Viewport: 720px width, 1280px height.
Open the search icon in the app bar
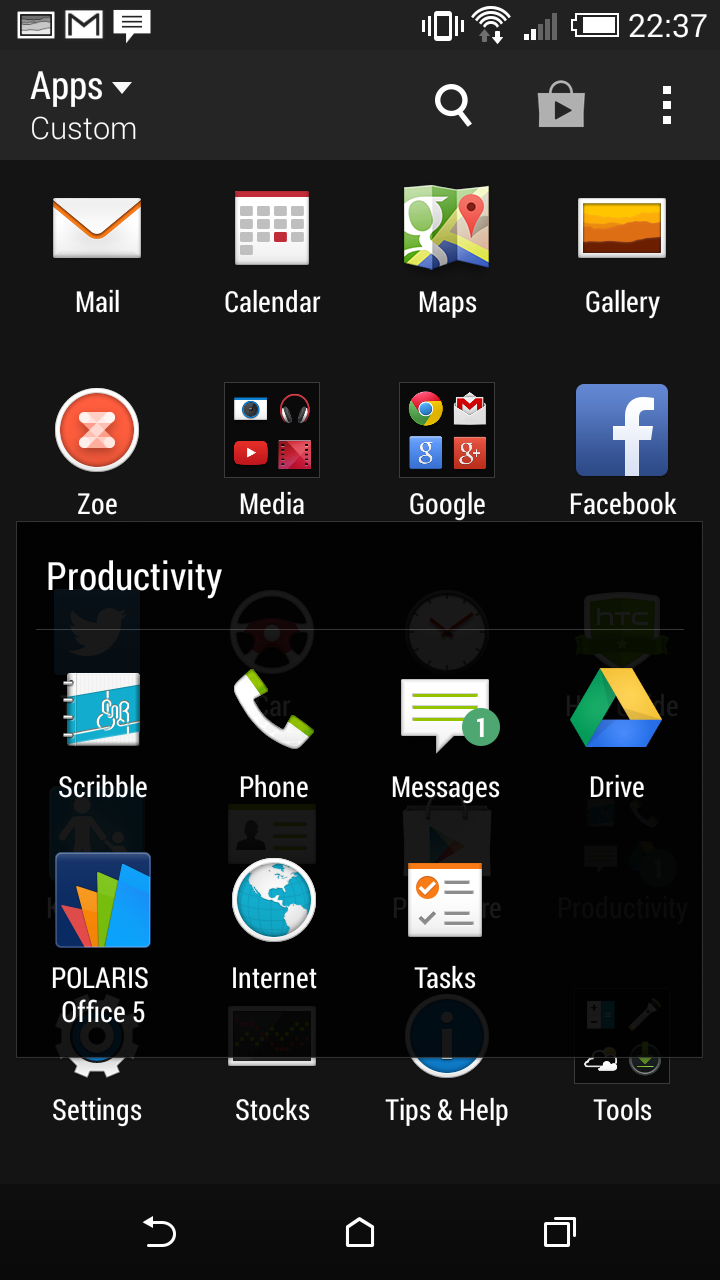click(x=452, y=104)
